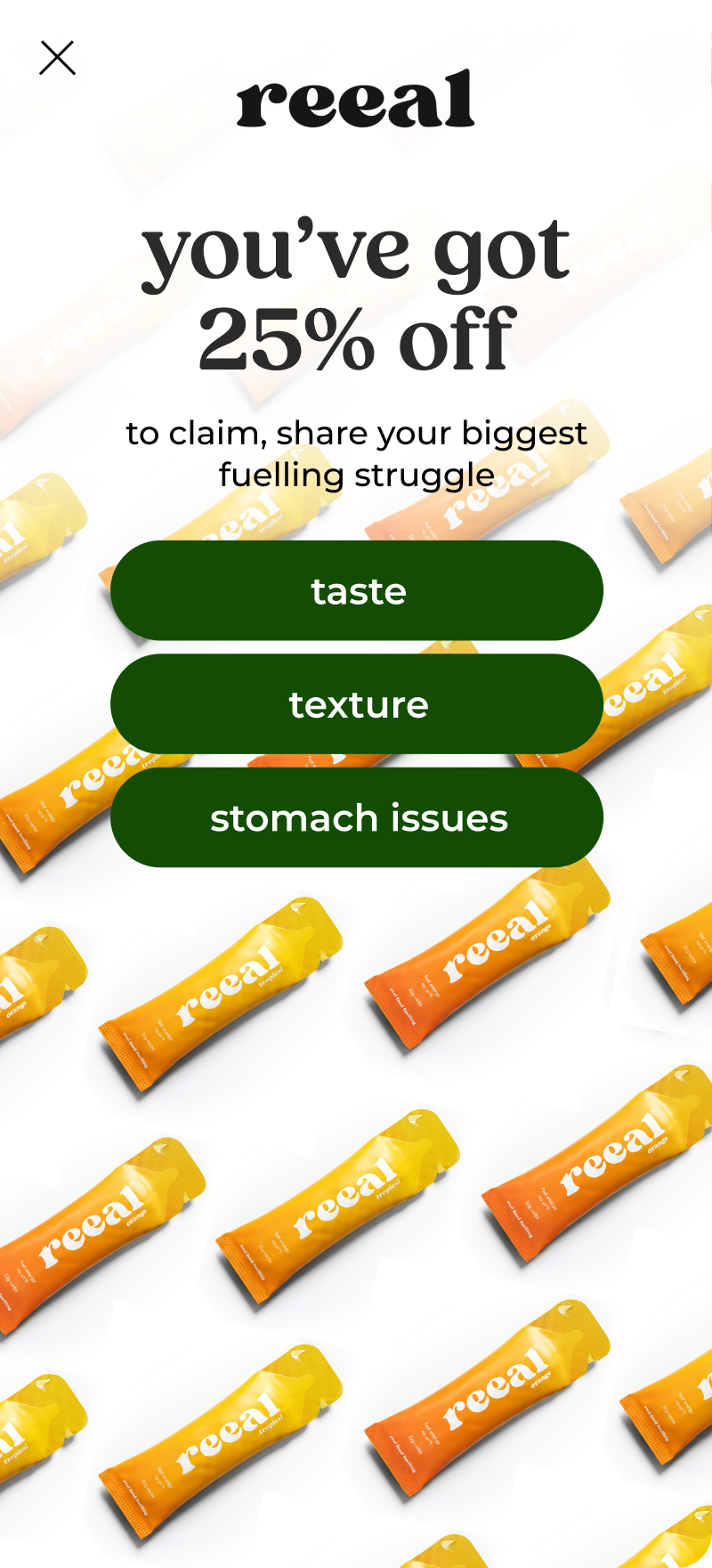
Task: Choose taste as your fuelling struggle
Action: tap(357, 590)
